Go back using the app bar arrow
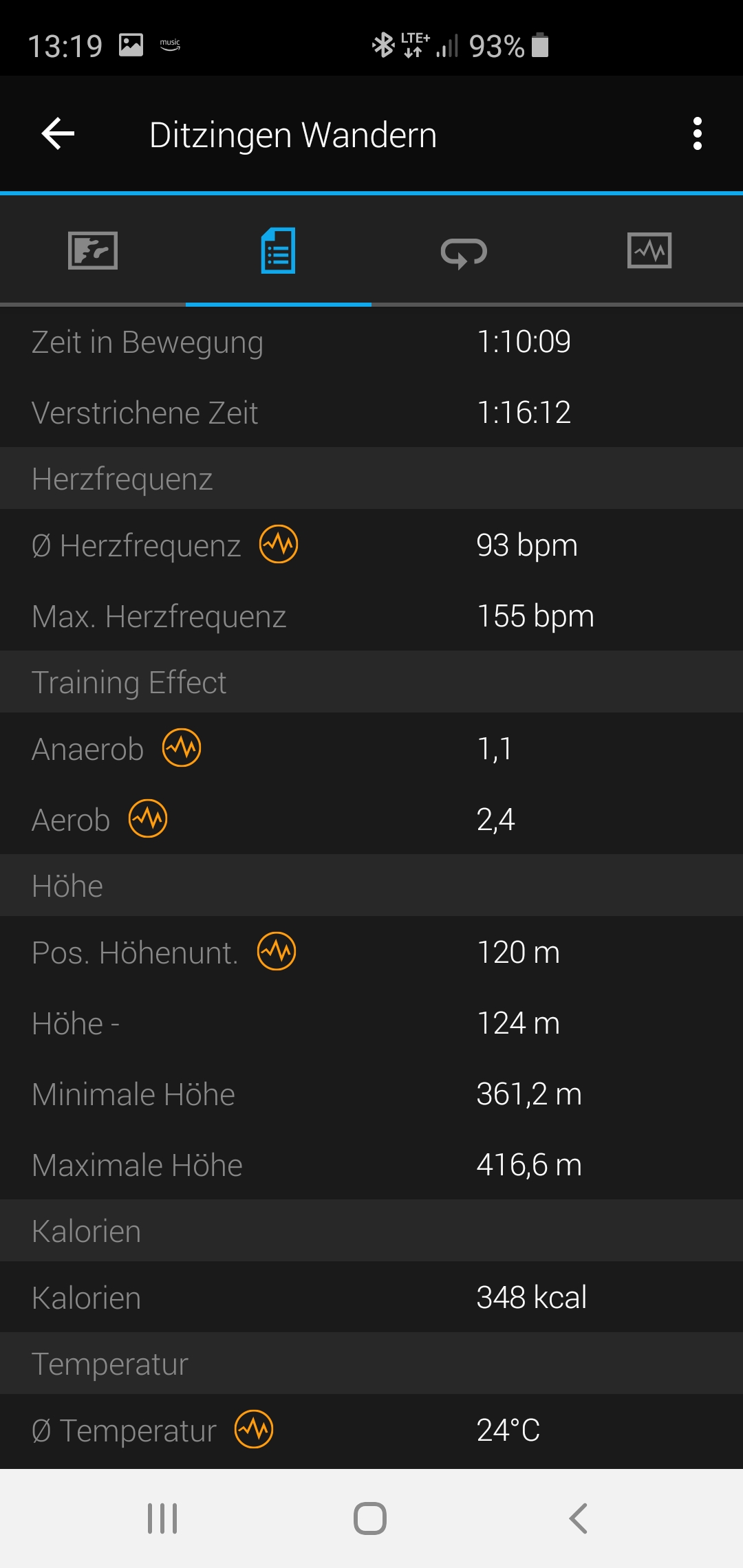Image resolution: width=743 pixels, height=1568 pixels. (x=58, y=133)
